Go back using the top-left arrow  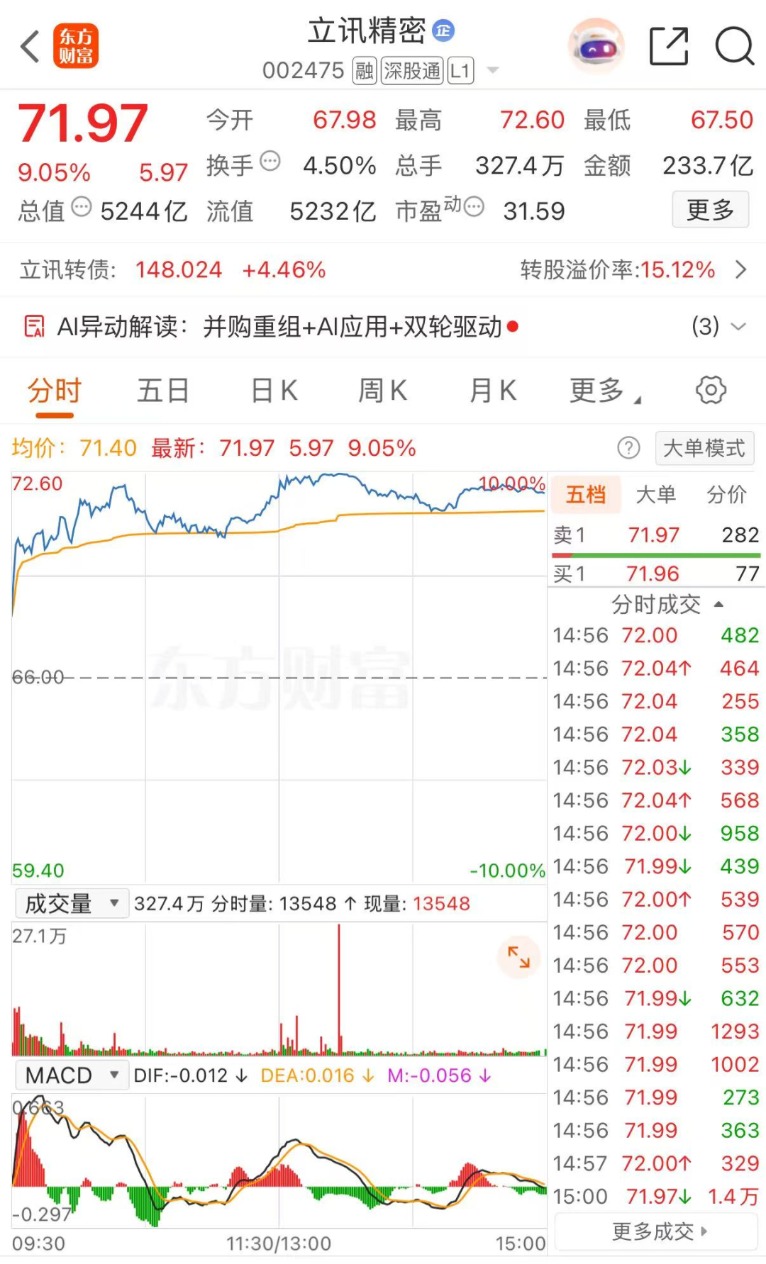coord(30,46)
